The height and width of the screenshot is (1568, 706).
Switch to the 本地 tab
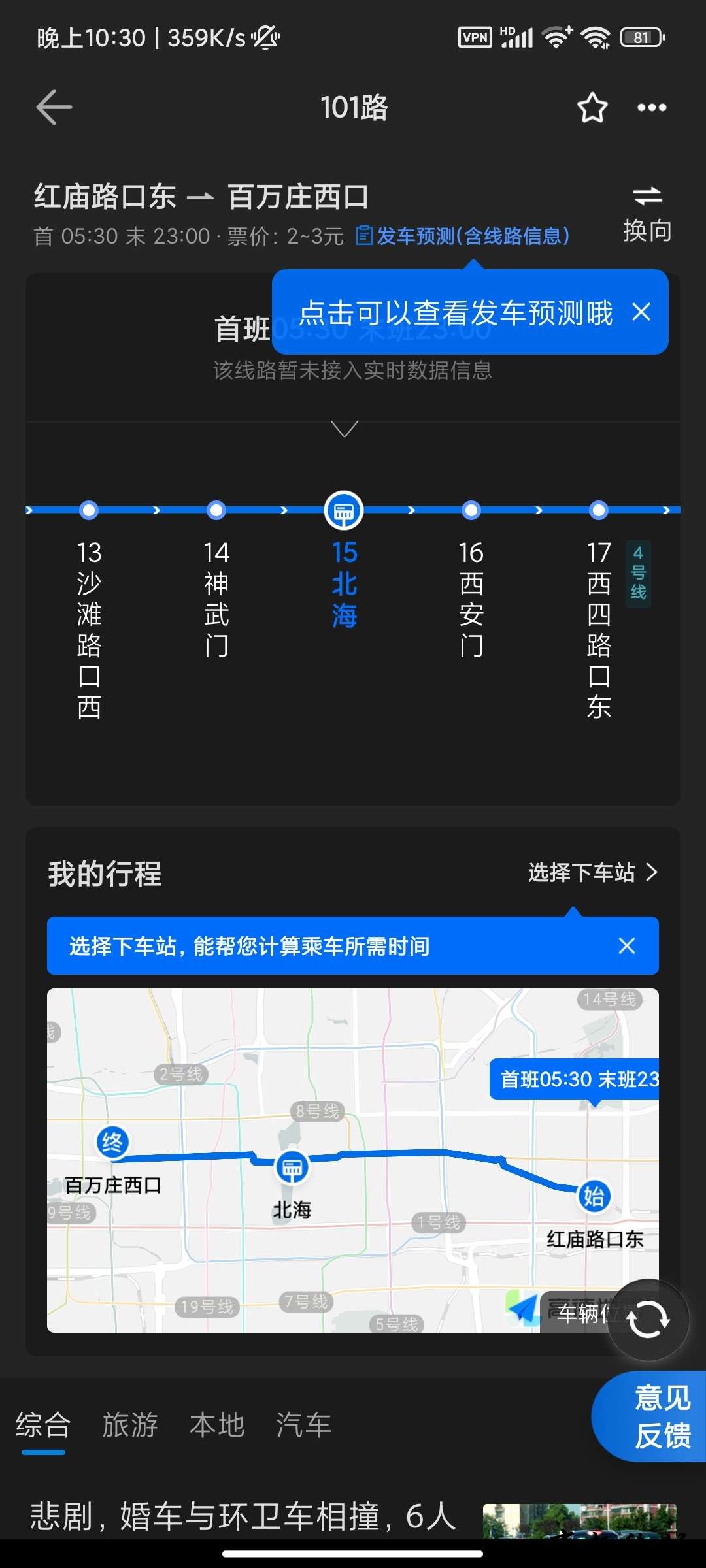[x=217, y=1424]
